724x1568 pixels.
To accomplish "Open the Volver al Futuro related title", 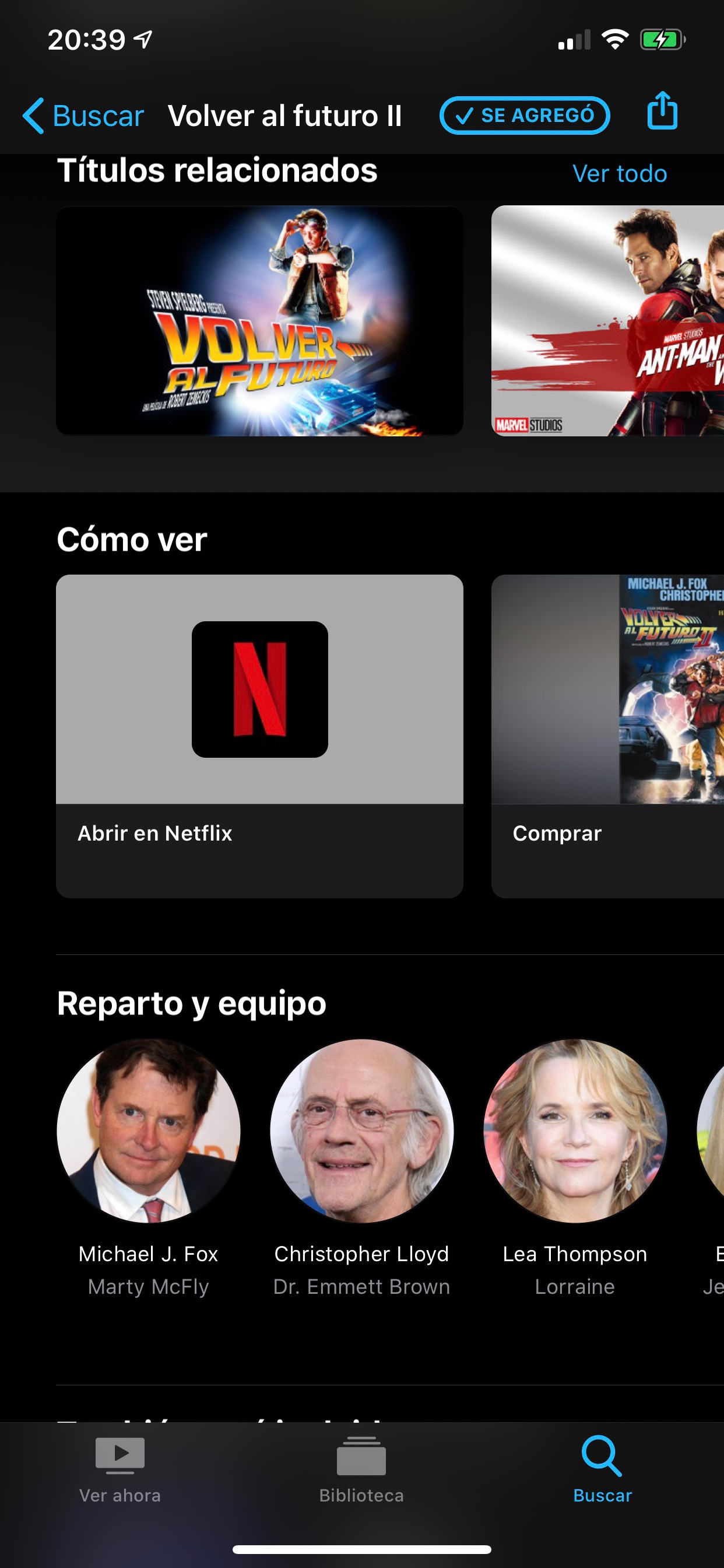I will pyautogui.click(x=260, y=321).
